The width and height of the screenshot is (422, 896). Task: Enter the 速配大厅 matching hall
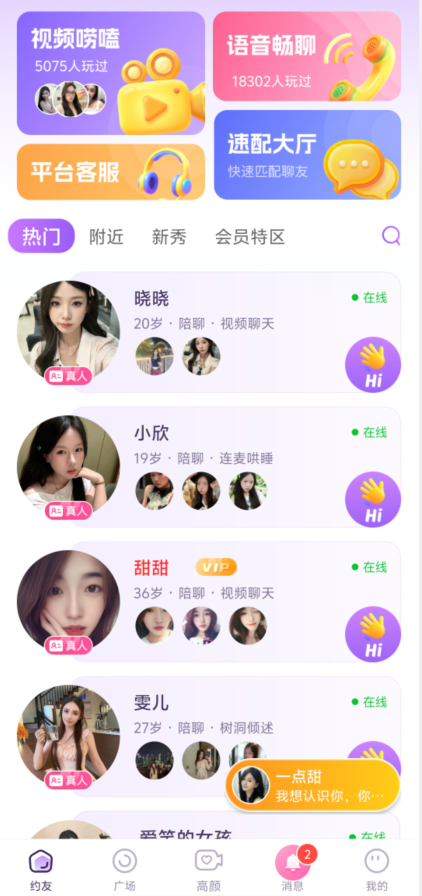[308, 155]
